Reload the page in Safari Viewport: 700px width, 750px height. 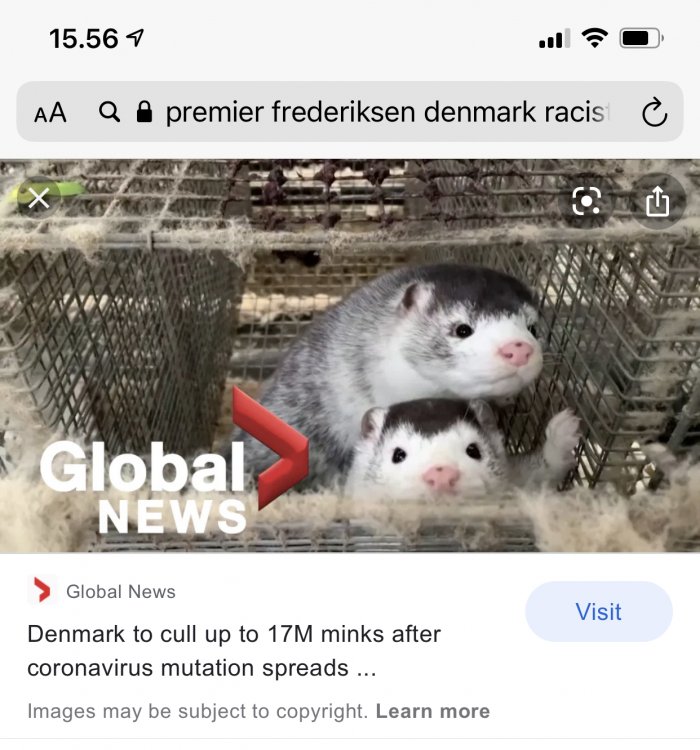654,113
